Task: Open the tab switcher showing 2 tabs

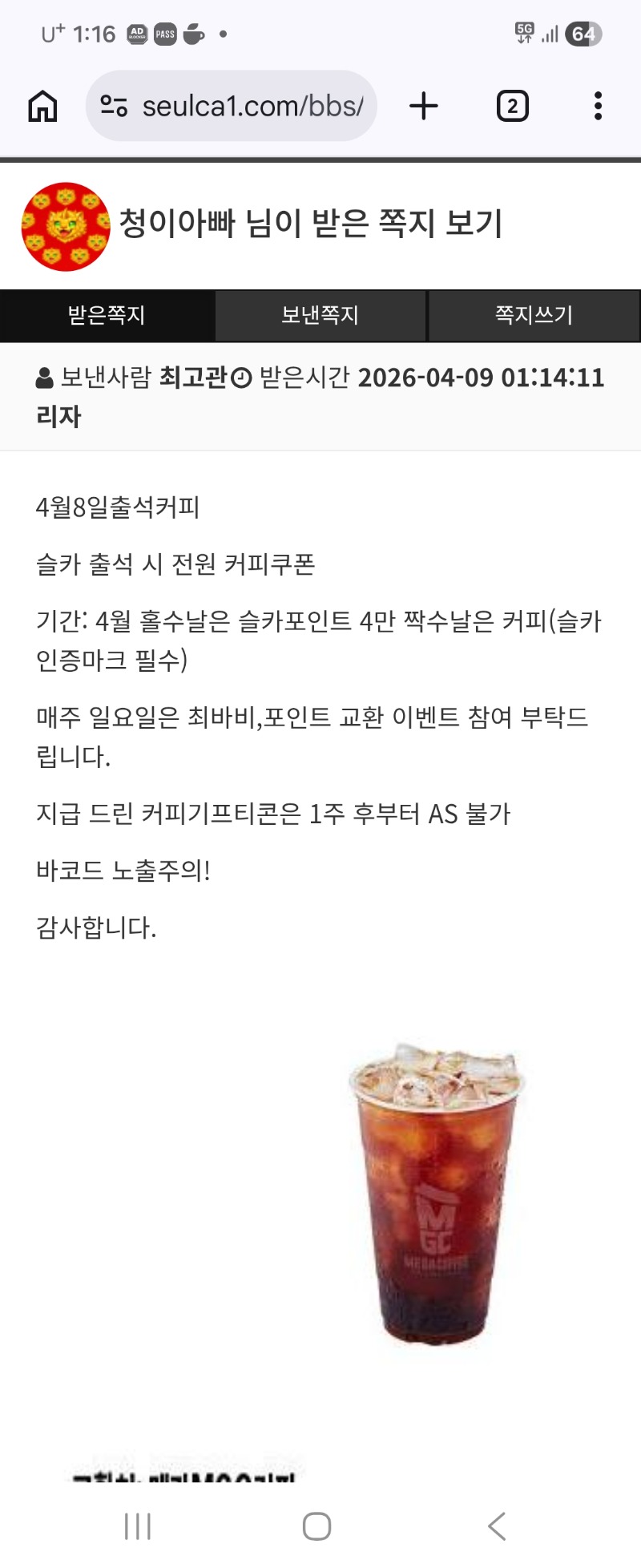Action: 513,106
